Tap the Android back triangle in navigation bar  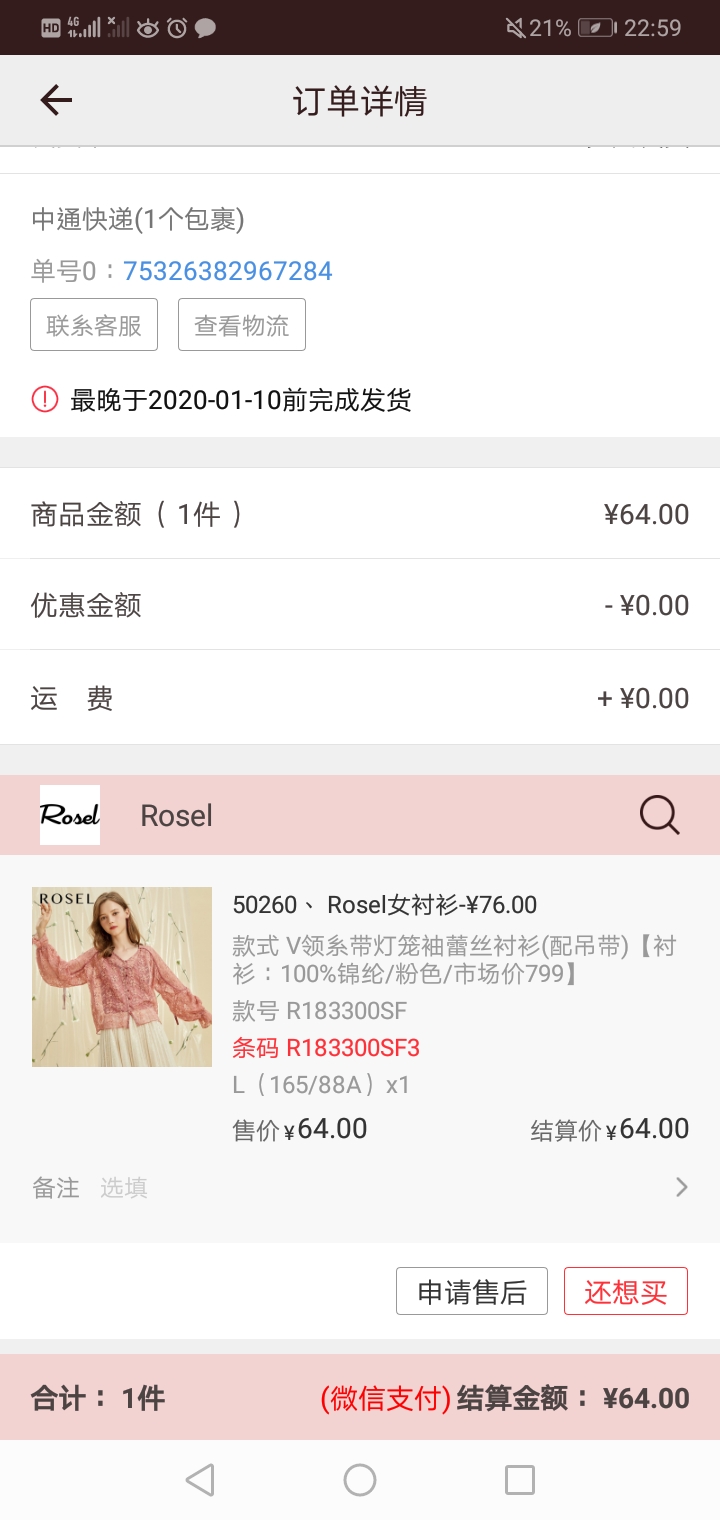coord(200,1479)
